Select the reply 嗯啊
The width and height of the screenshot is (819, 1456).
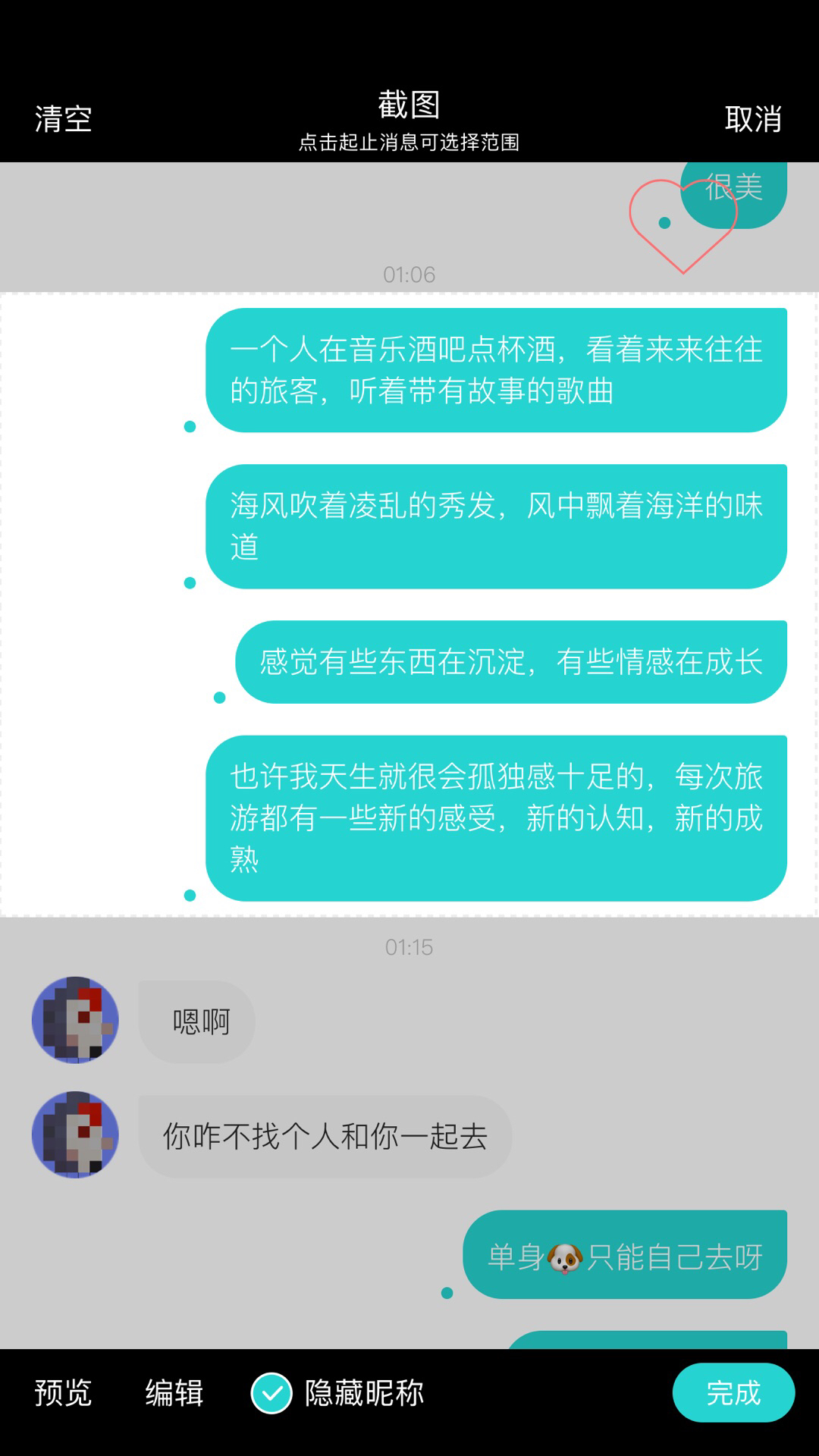coord(197,1021)
